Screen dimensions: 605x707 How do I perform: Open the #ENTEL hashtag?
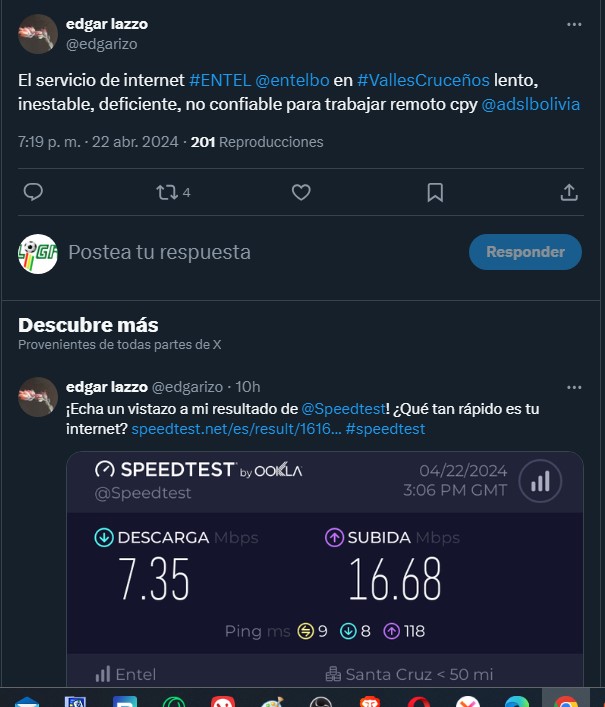point(220,78)
